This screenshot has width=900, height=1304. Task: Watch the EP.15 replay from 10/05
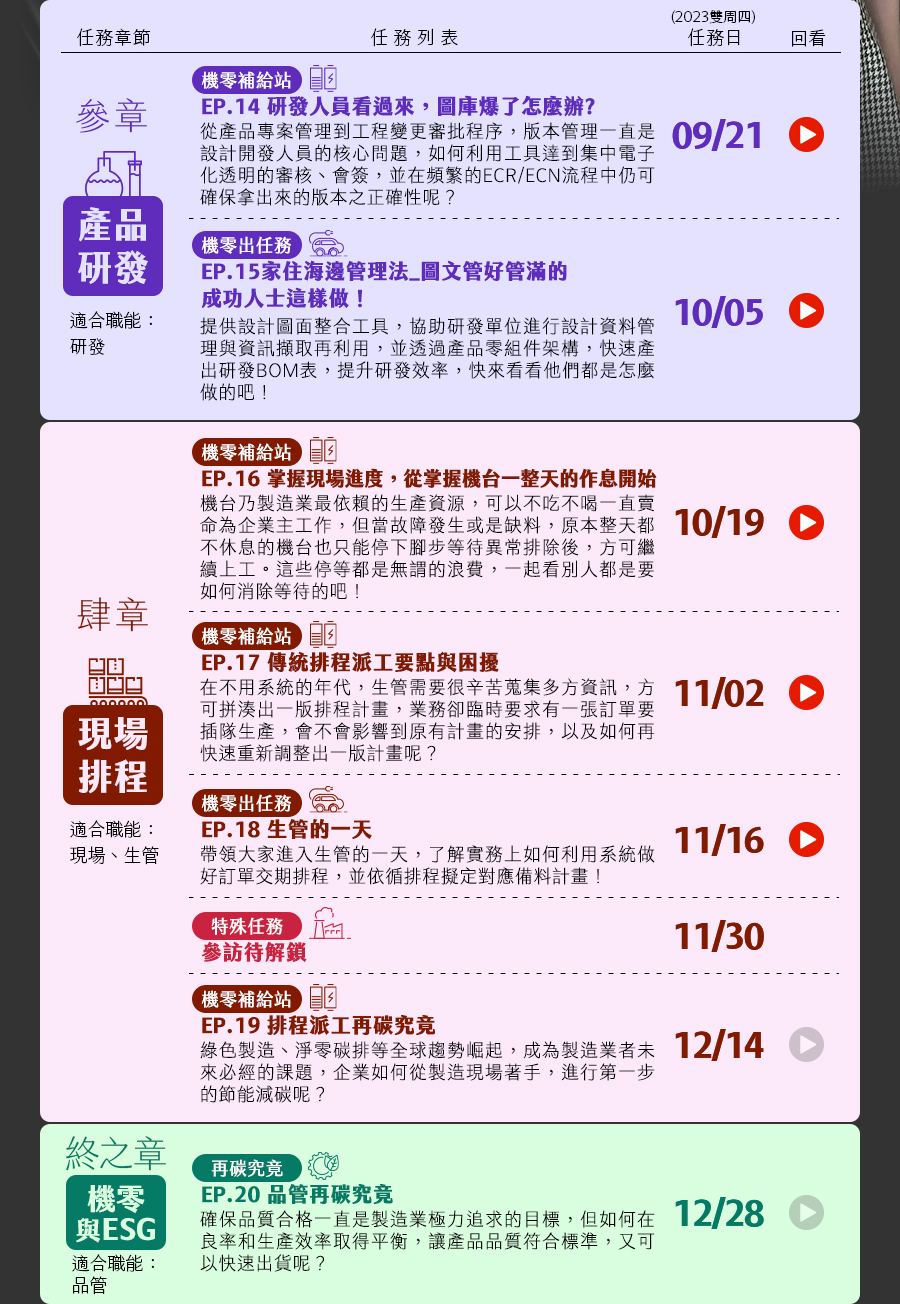point(806,311)
